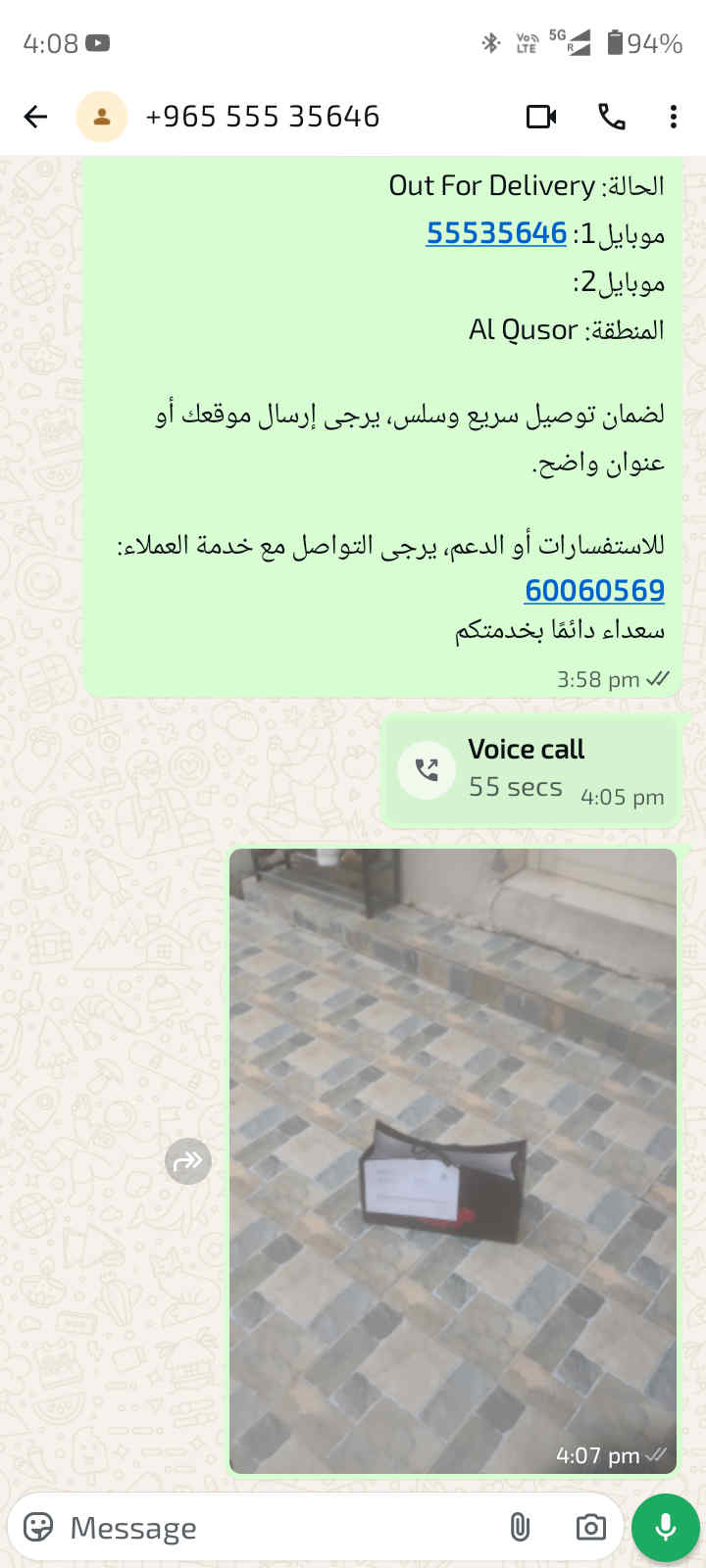Image resolution: width=706 pixels, height=1568 pixels.
Task: Attach a file with the paperclip
Action: pos(520,1527)
